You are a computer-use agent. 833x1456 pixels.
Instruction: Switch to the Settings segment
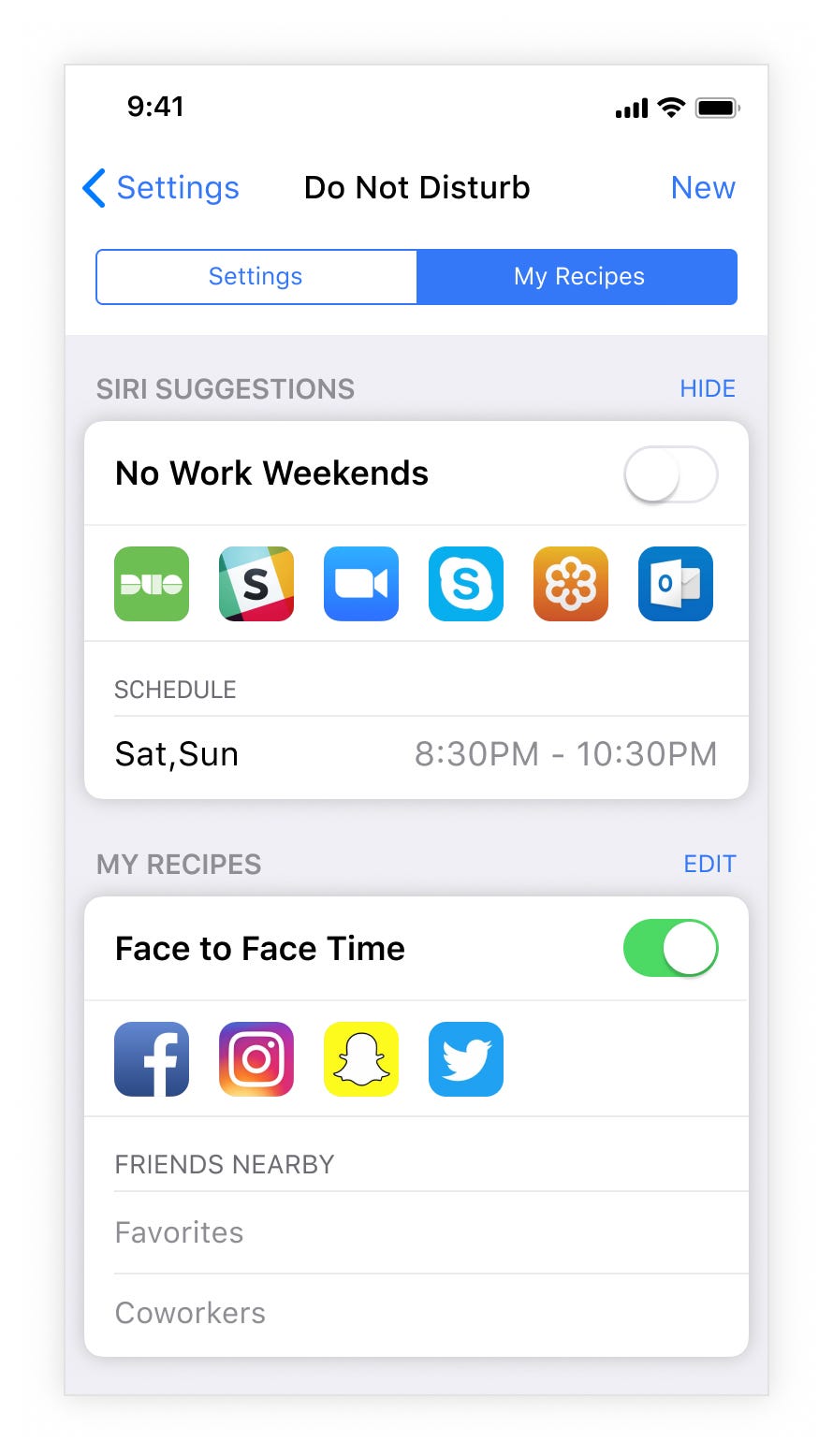(x=256, y=277)
